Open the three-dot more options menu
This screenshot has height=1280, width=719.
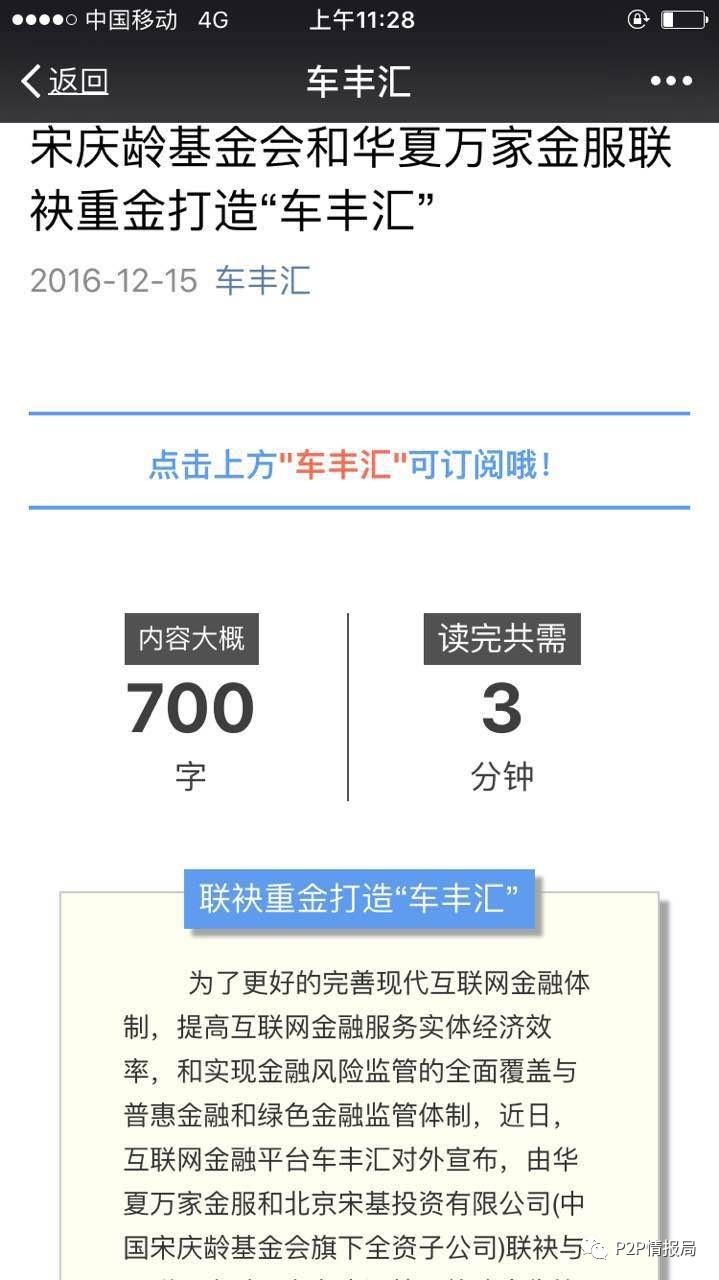coord(671,81)
